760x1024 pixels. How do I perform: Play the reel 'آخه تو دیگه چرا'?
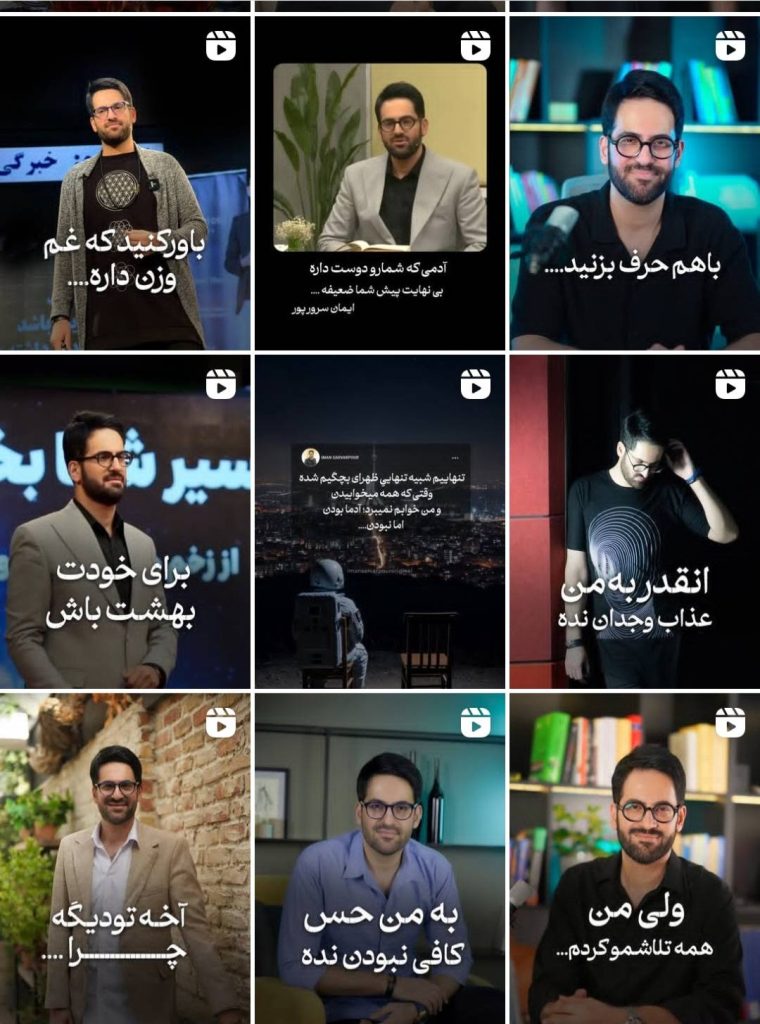[x=125, y=858]
